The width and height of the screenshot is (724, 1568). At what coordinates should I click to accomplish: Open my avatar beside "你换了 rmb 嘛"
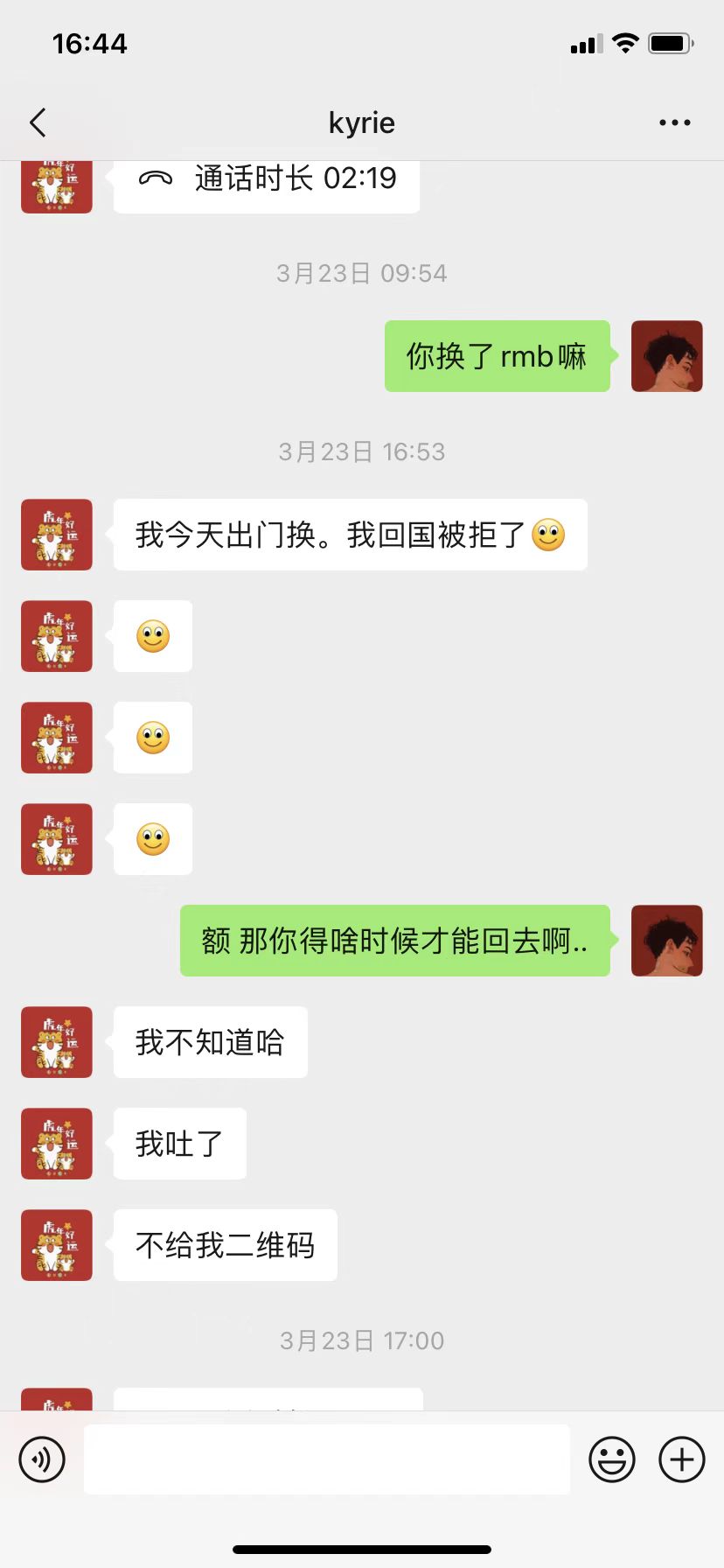[x=666, y=356]
